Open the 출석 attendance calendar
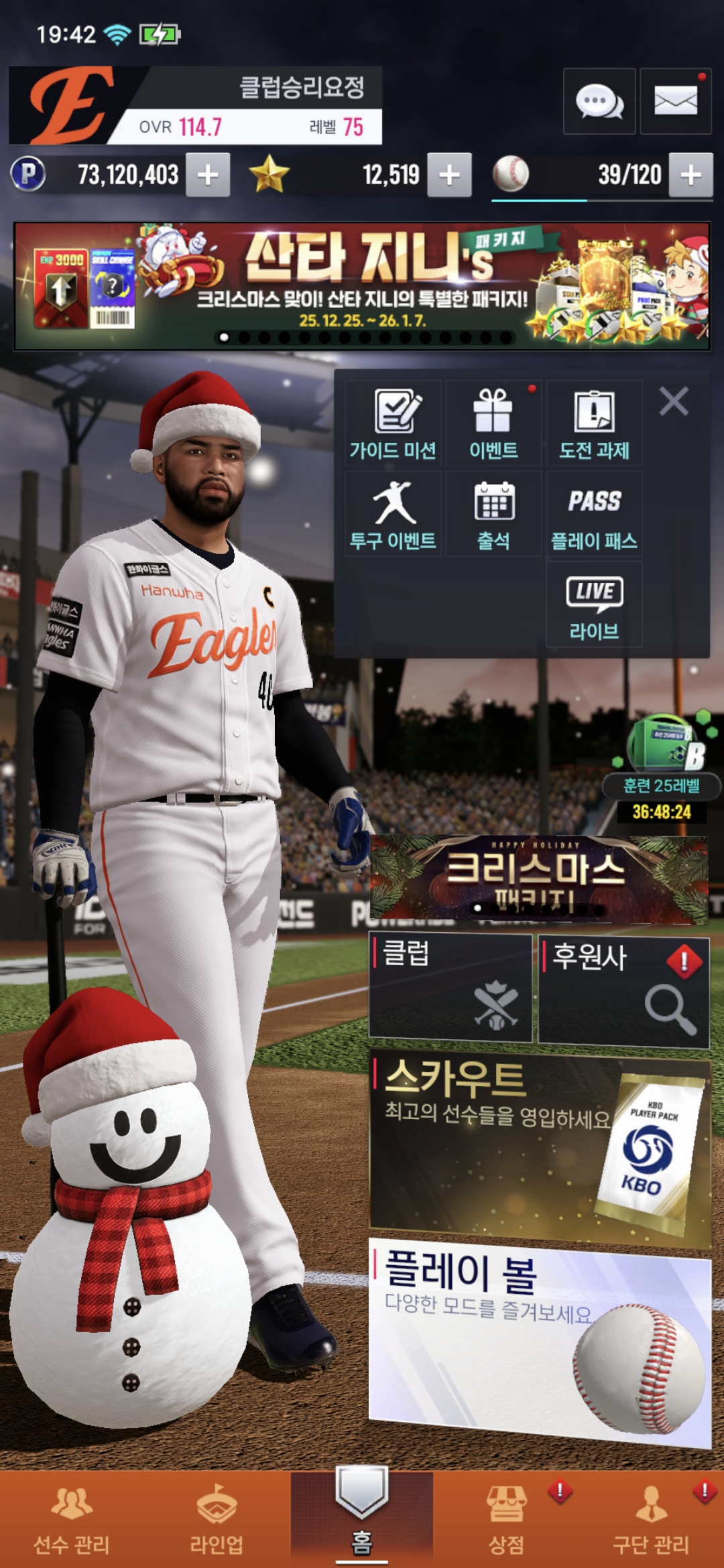The image size is (724, 1568). click(x=493, y=514)
